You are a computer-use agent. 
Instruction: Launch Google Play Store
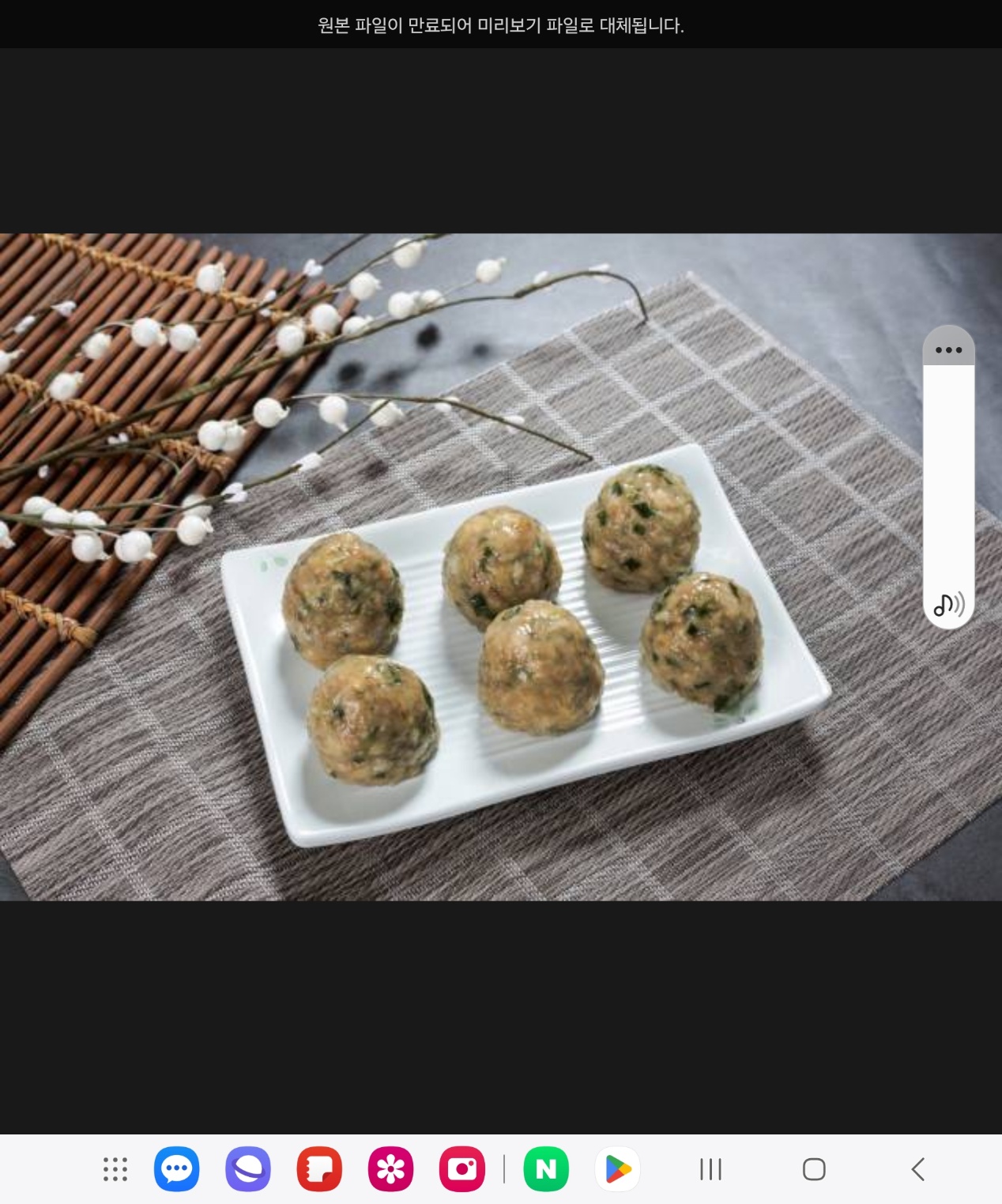coord(617,1169)
